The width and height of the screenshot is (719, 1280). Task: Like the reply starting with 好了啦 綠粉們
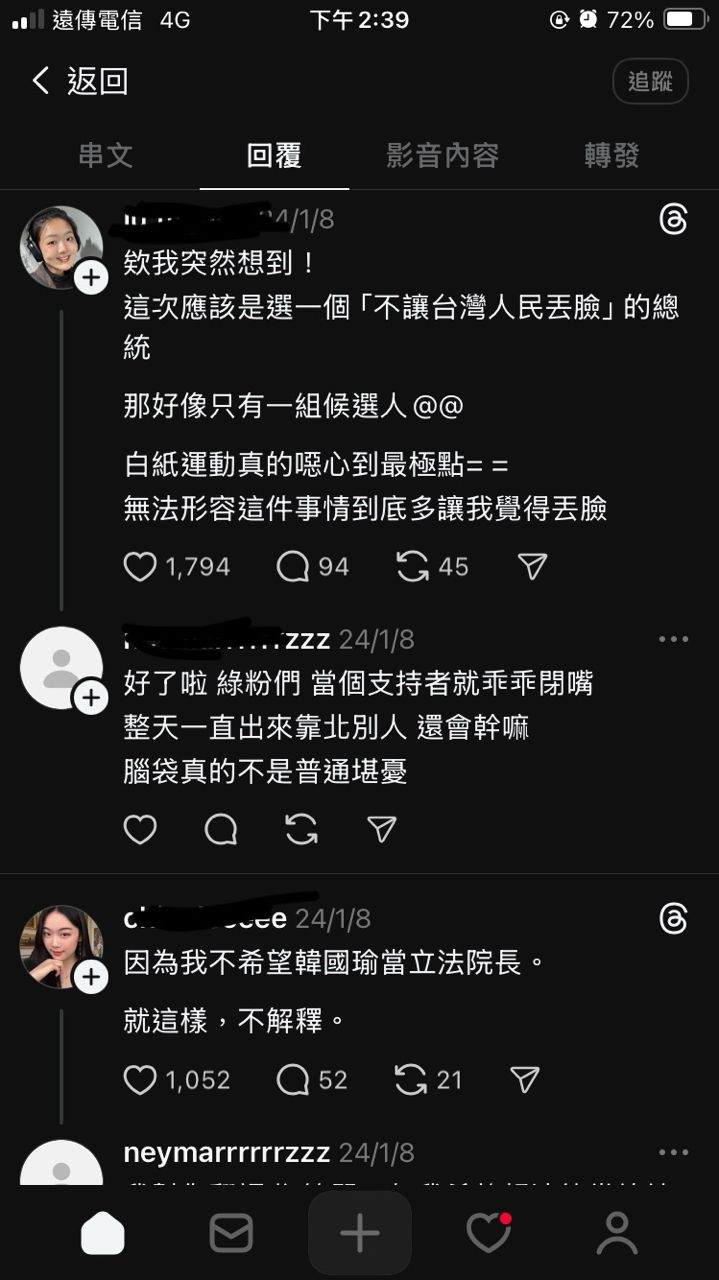[x=140, y=829]
